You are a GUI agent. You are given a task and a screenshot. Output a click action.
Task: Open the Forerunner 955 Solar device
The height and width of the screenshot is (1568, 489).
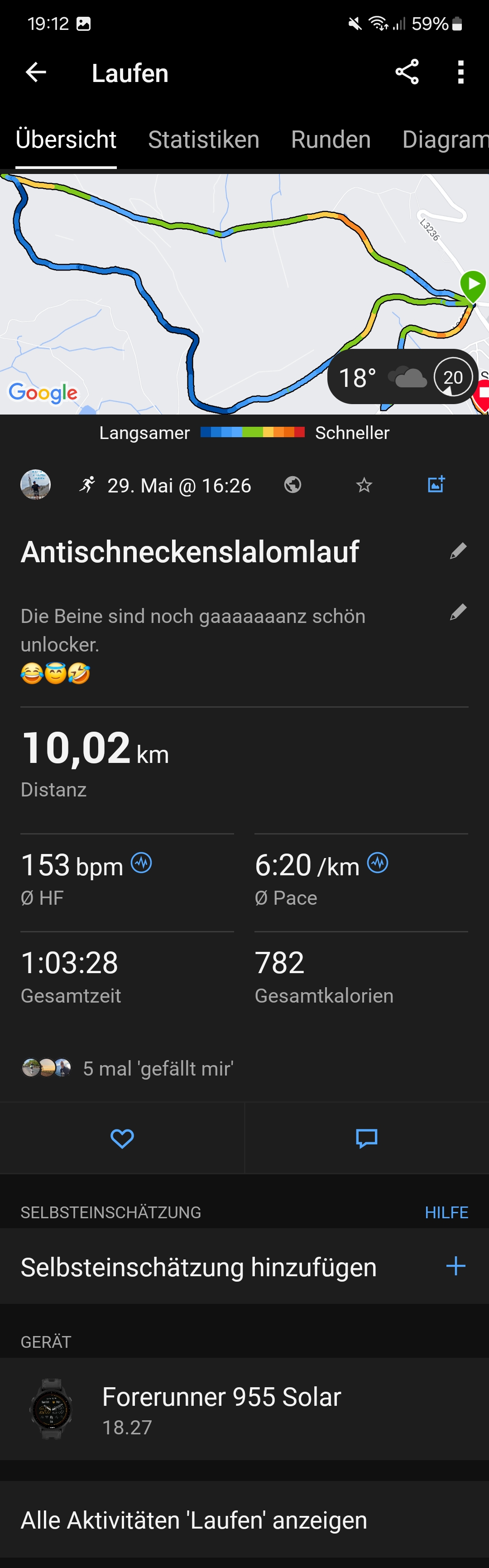[221, 1409]
